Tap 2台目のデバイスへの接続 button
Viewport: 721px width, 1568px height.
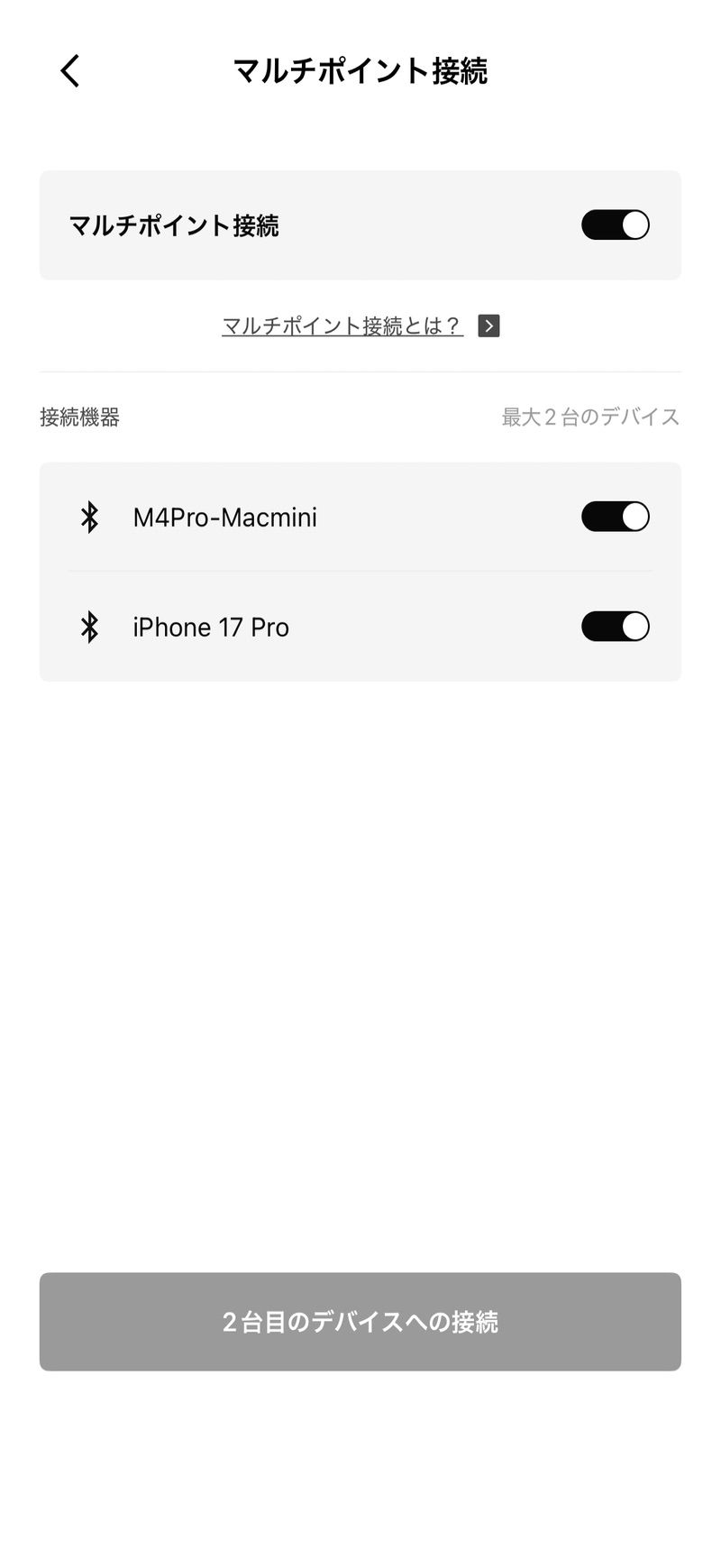coord(360,1322)
